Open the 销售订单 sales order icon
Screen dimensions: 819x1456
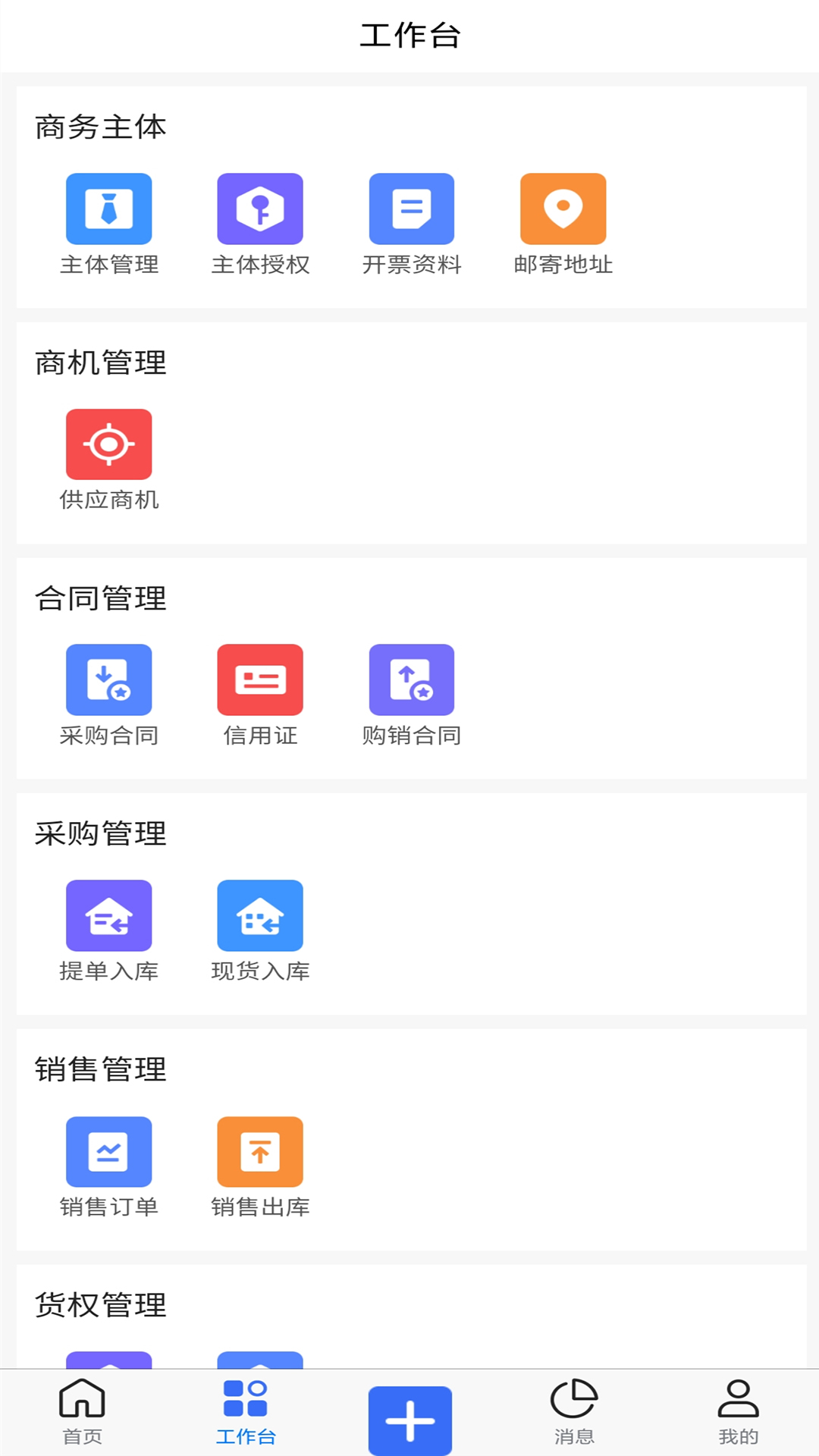pos(109,1150)
